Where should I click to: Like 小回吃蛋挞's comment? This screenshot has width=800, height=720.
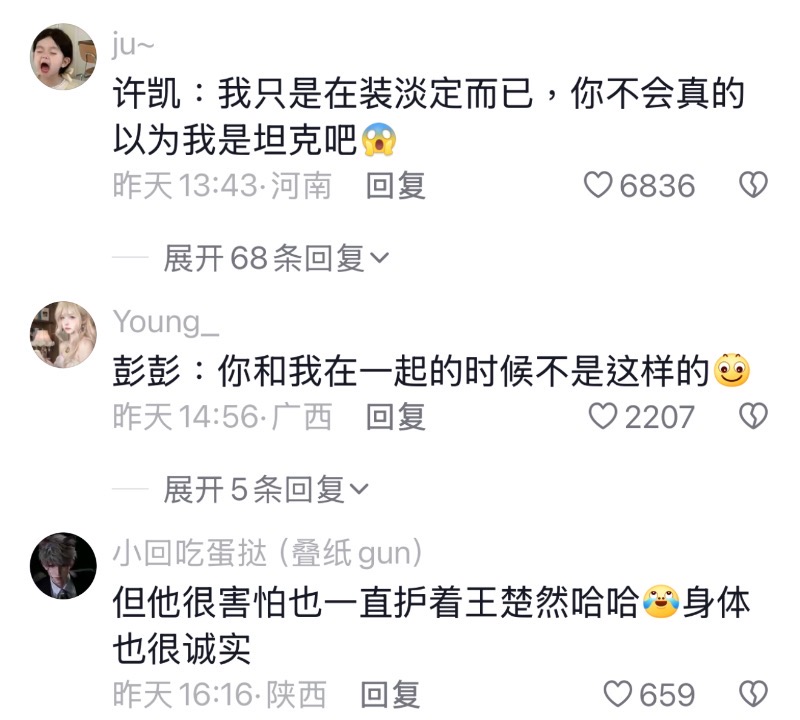click(x=620, y=693)
